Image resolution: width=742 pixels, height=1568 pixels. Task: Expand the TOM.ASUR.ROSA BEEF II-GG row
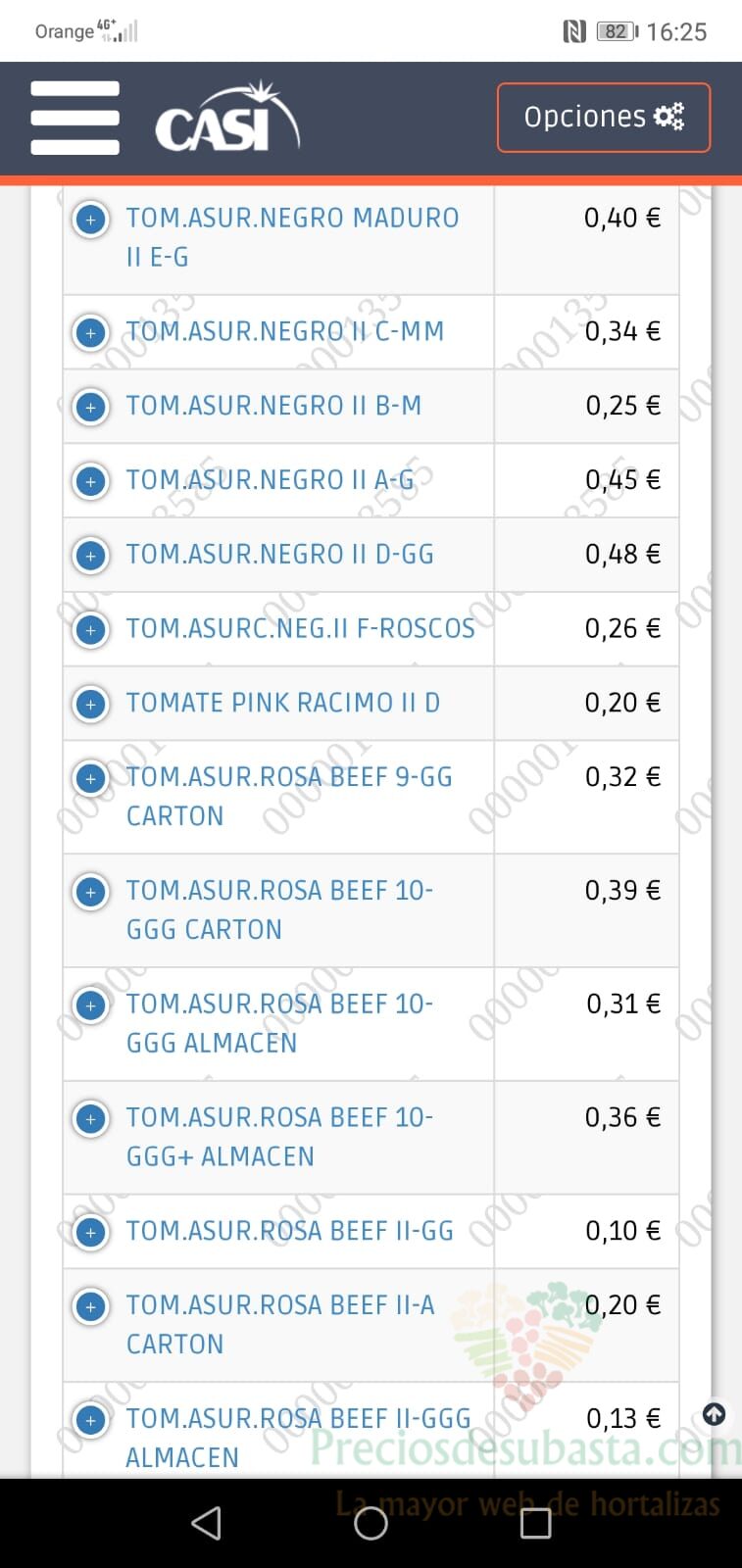(91, 1233)
